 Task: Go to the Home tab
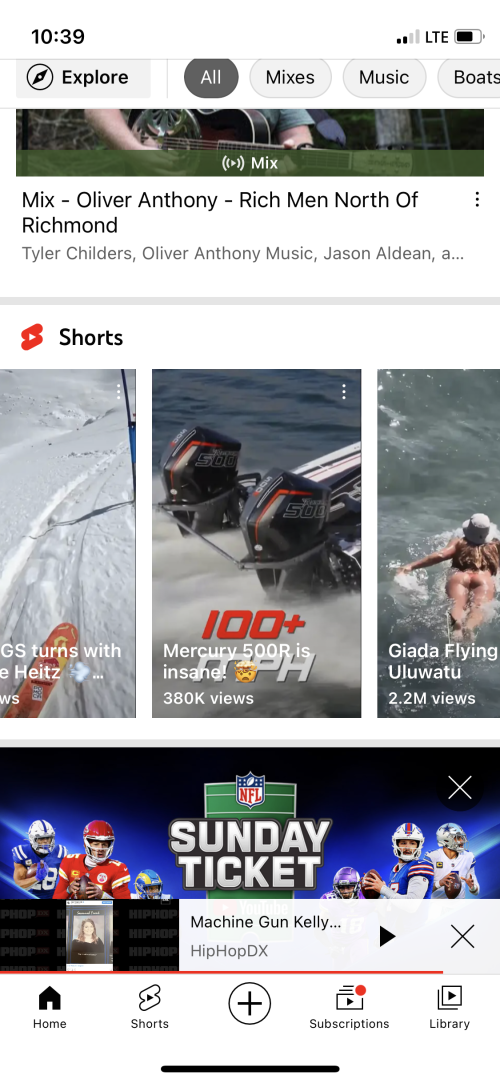click(x=50, y=1008)
